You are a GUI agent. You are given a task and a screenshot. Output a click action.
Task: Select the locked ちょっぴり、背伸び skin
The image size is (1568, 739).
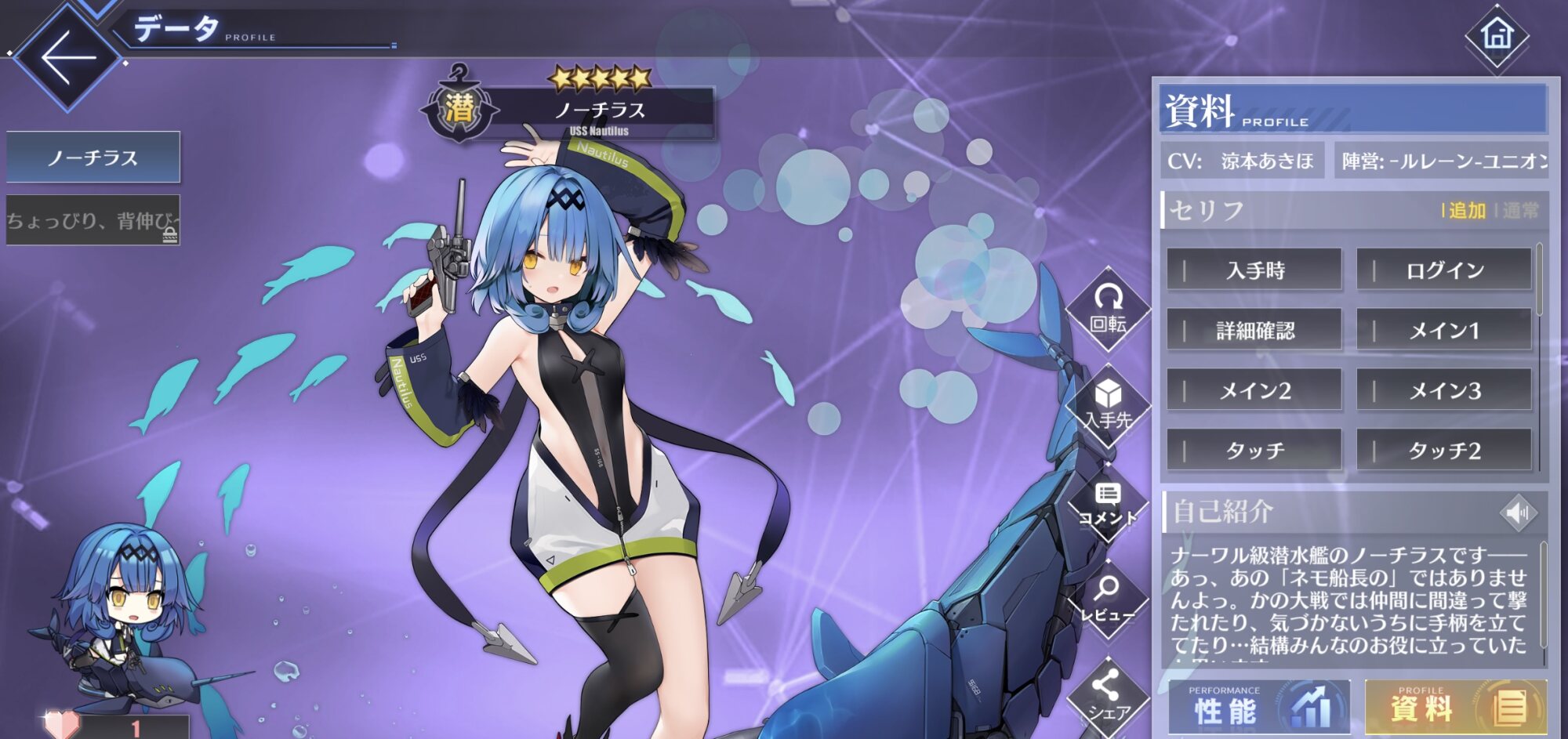(93, 221)
